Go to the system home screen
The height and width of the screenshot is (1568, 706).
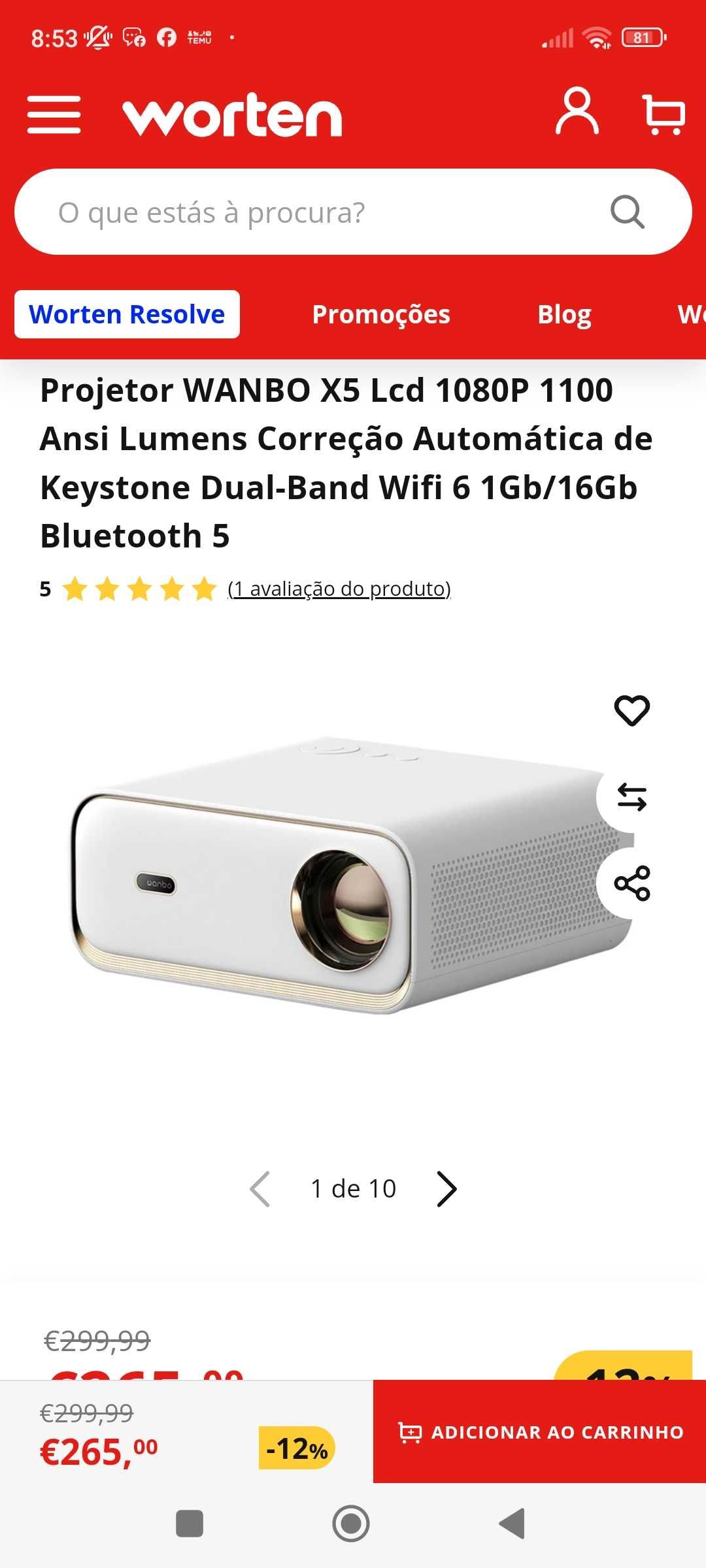pyautogui.click(x=351, y=1524)
